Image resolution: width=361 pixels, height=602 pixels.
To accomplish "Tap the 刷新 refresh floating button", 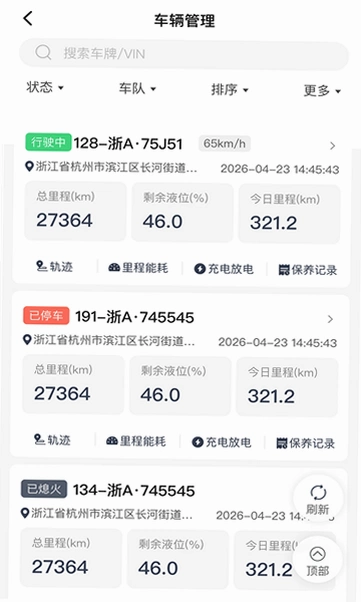I will point(318,499).
